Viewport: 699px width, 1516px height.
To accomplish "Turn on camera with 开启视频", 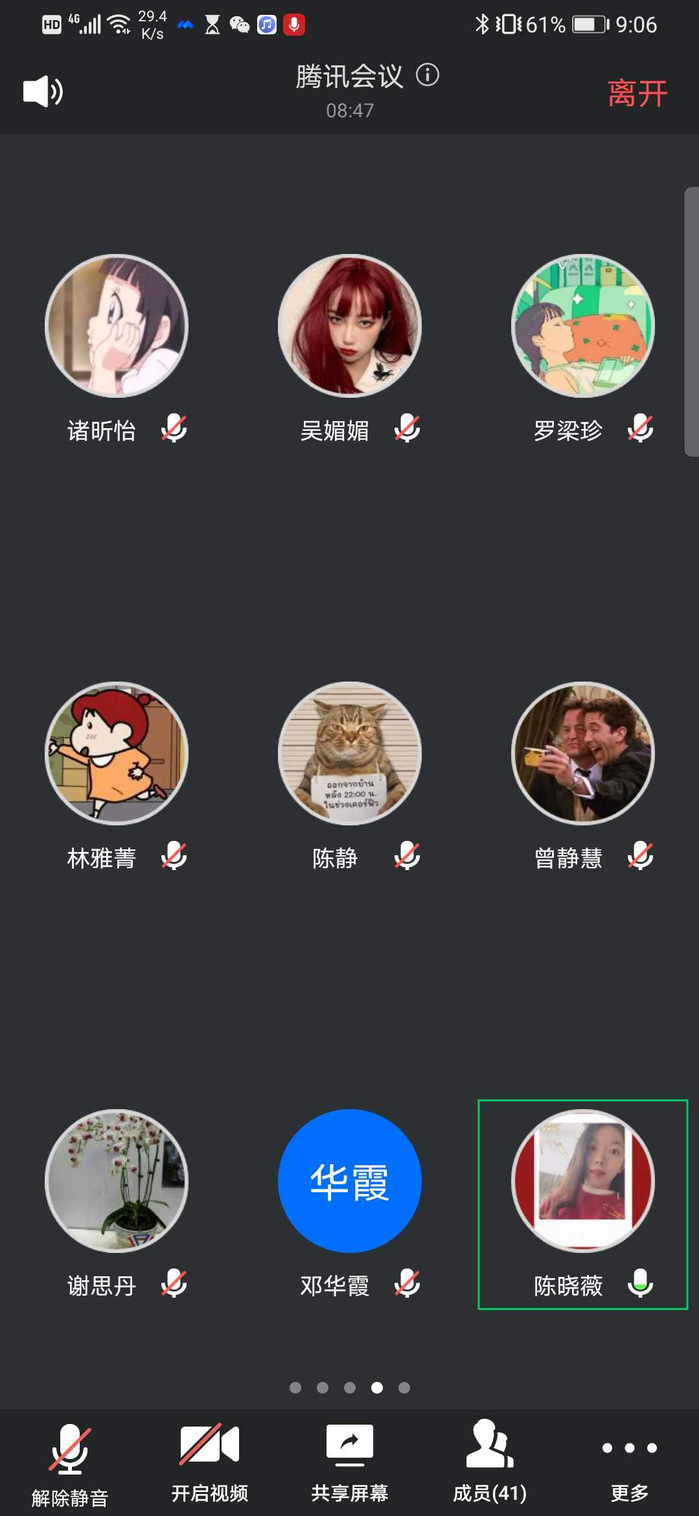I will pos(210,1464).
